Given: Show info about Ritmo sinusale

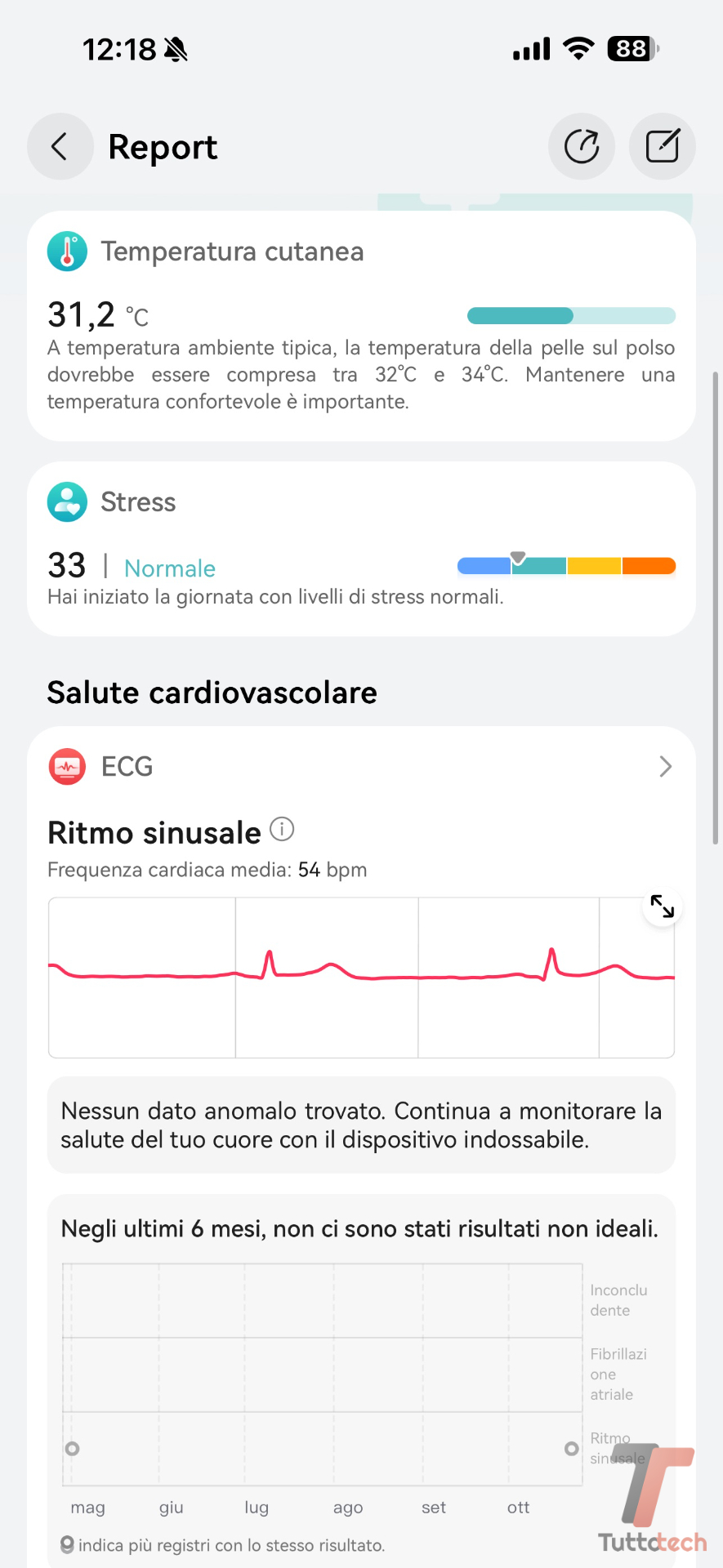Looking at the screenshot, I should [x=282, y=830].
